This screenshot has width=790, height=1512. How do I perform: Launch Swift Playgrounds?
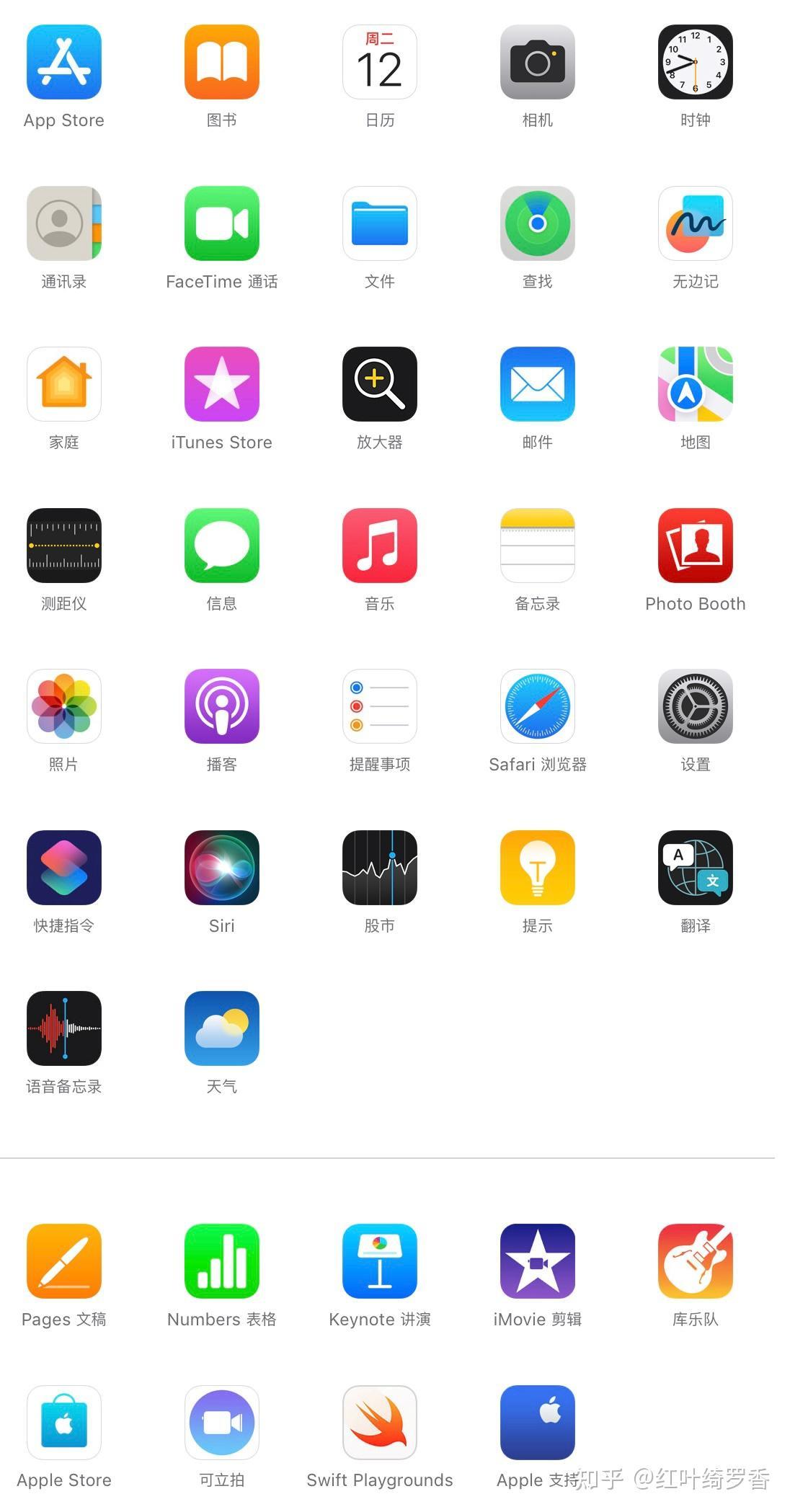380,1423
